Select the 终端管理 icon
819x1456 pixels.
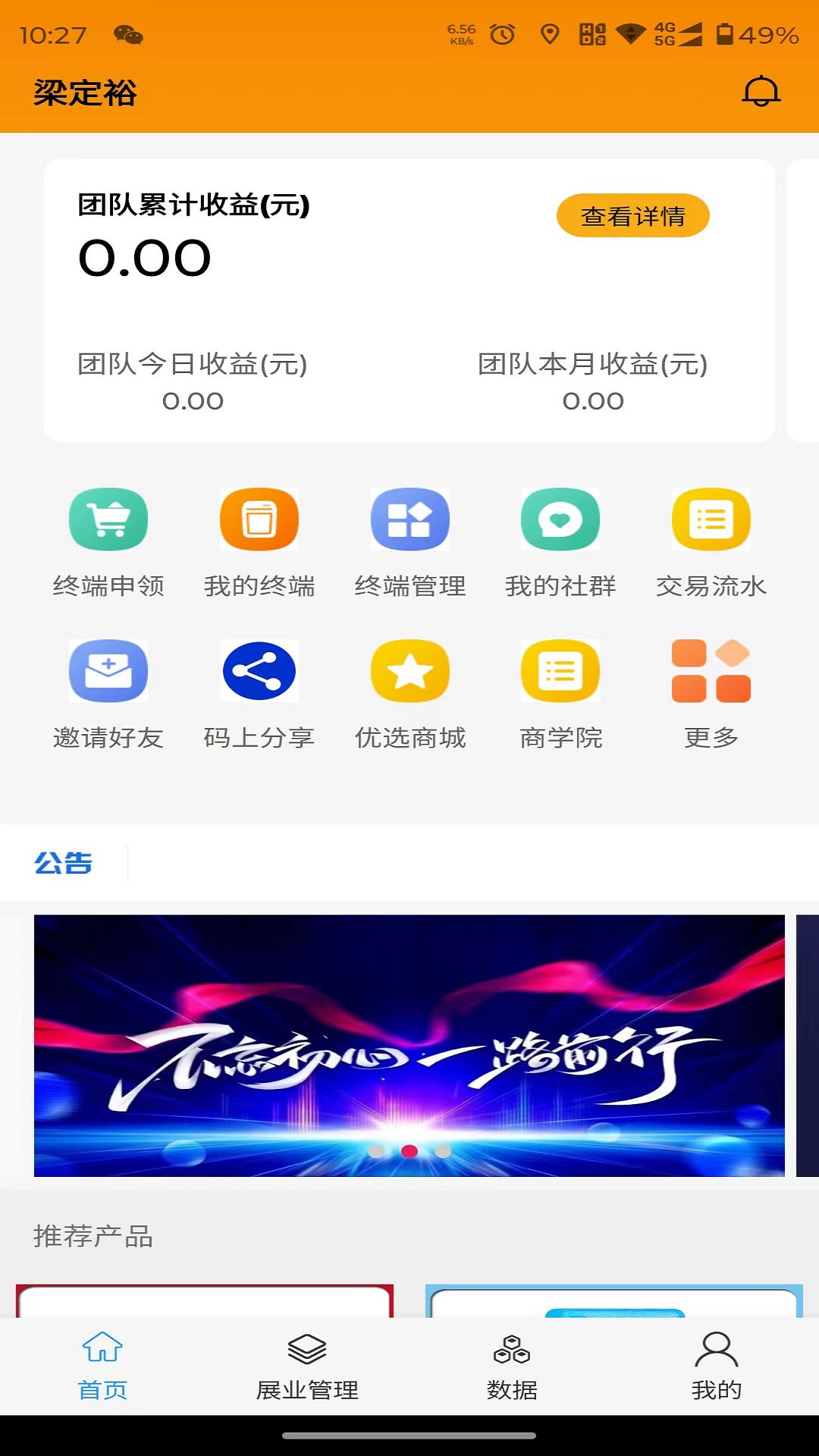pos(409,519)
